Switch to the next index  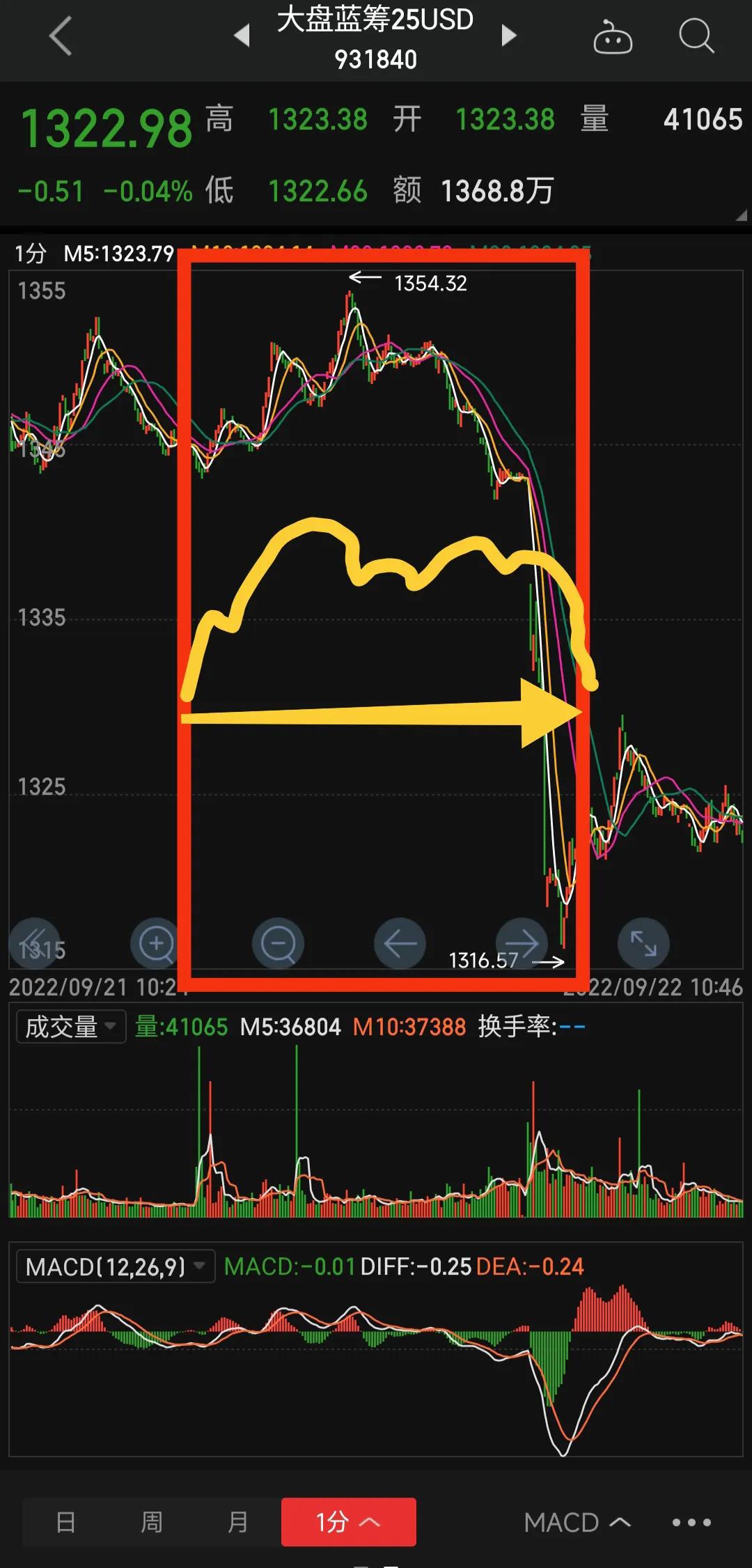coord(510,35)
